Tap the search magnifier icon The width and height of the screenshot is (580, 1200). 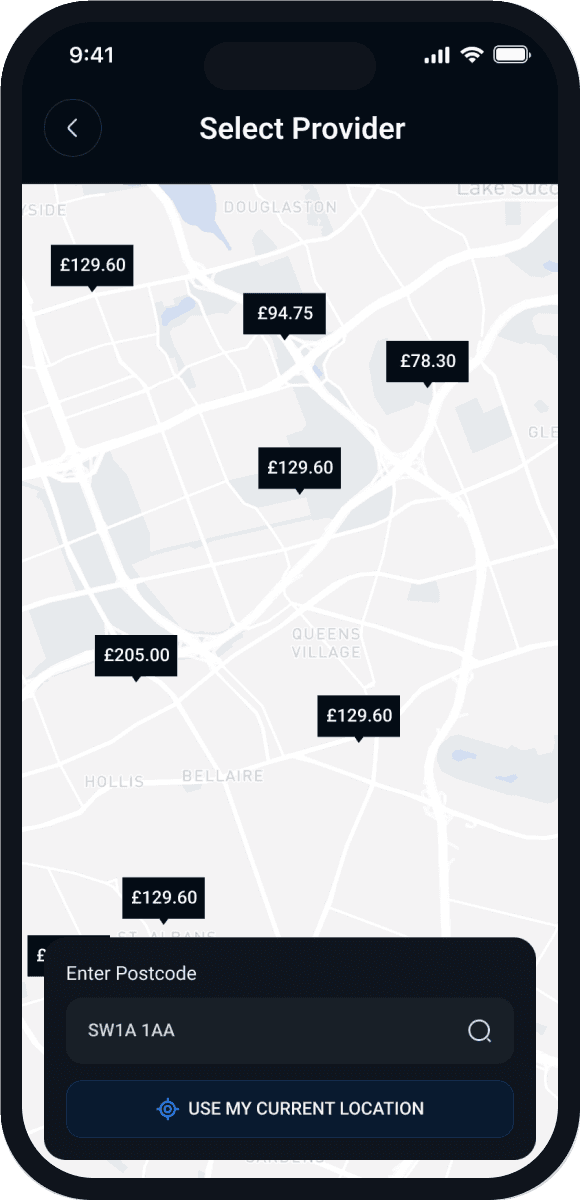click(480, 1031)
